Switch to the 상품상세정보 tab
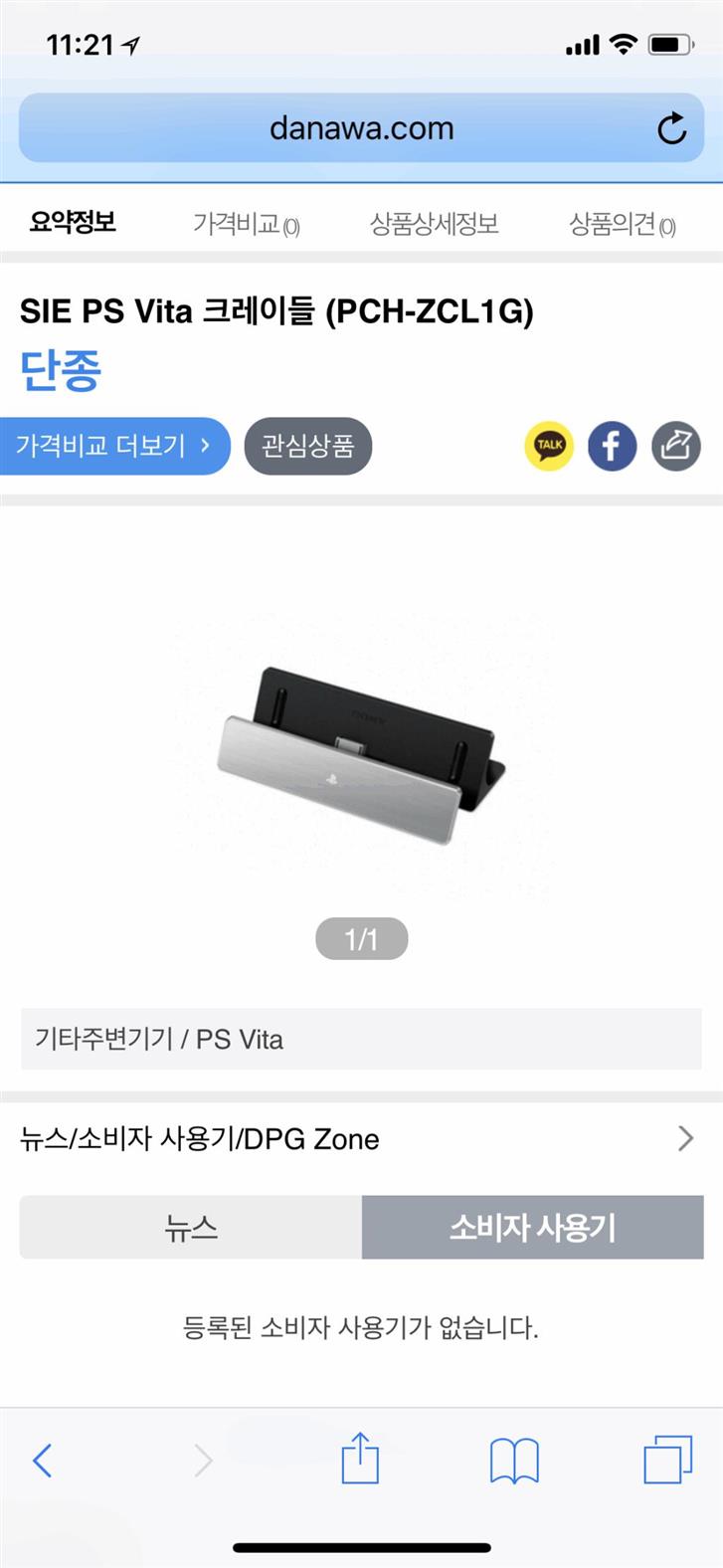Screen dimensions: 723x1568 tap(434, 224)
